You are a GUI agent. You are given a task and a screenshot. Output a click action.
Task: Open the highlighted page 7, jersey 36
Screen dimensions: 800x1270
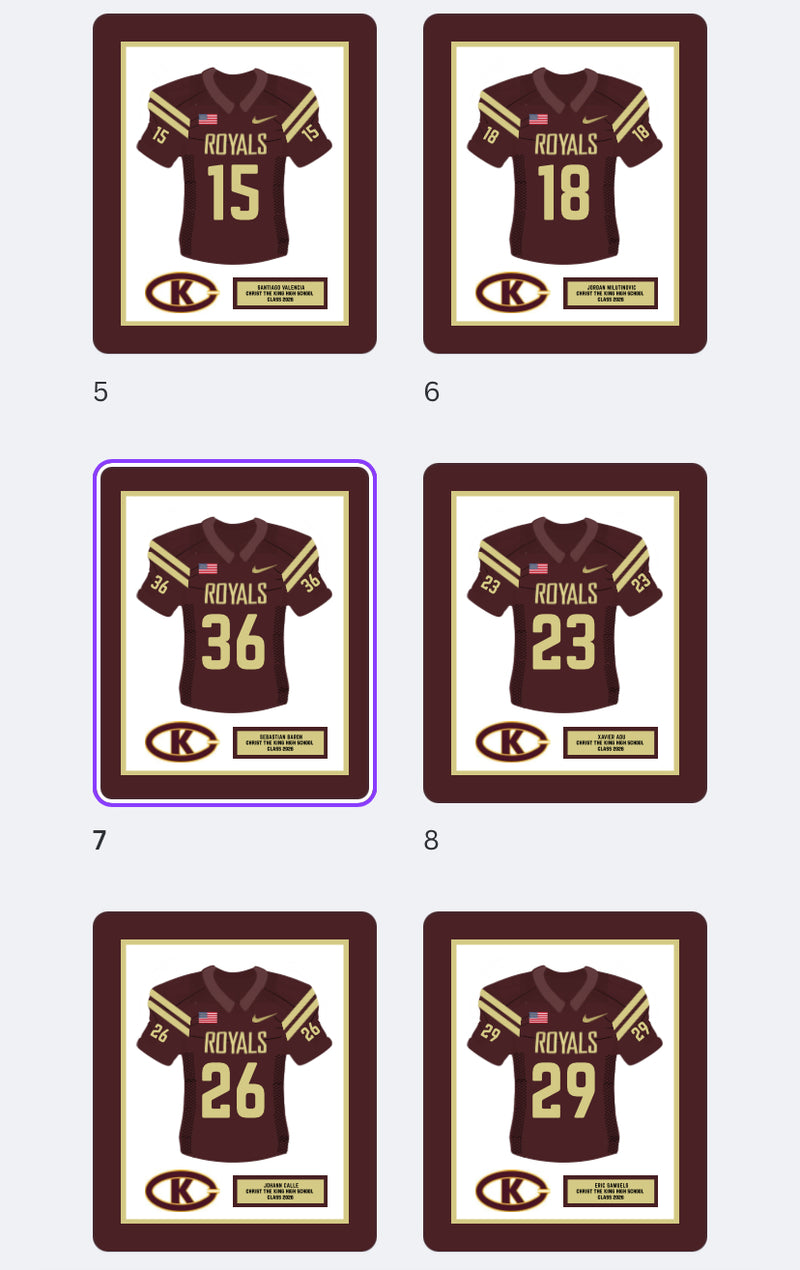click(x=235, y=632)
